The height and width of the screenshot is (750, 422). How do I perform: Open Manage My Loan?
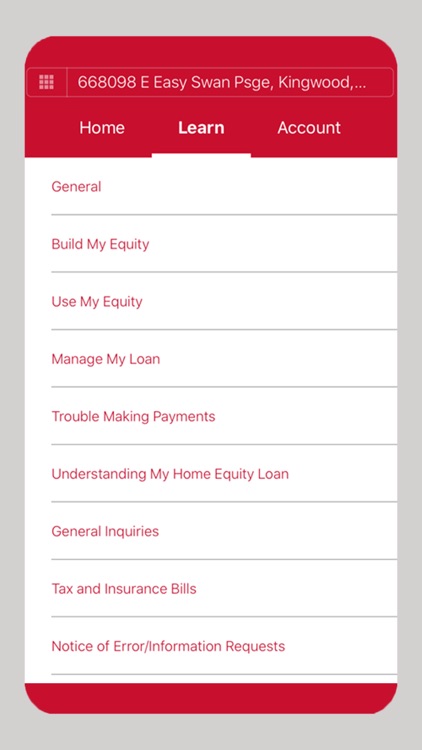224,359
